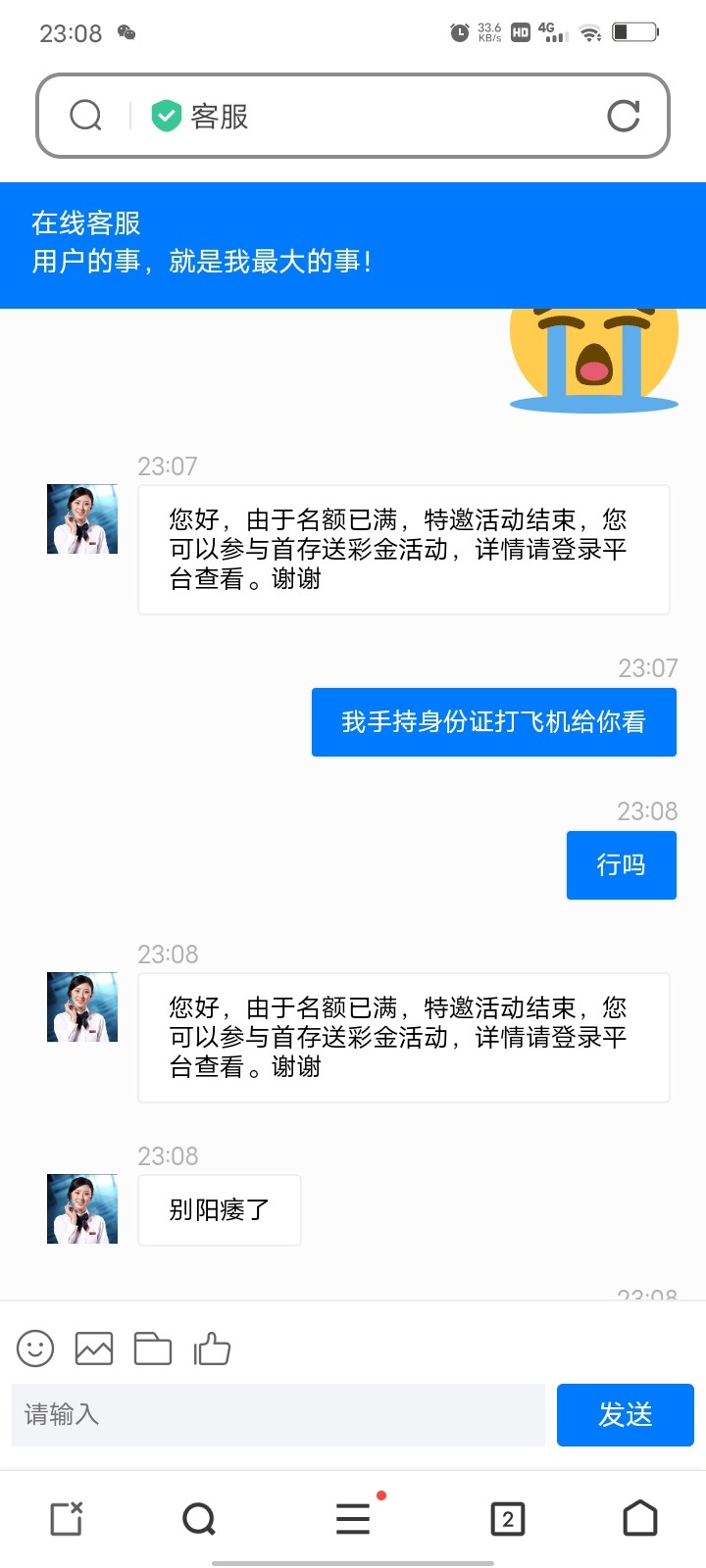Viewport: 706px width, 1568px height.
Task: Open the emoji picker
Action: point(35,1348)
